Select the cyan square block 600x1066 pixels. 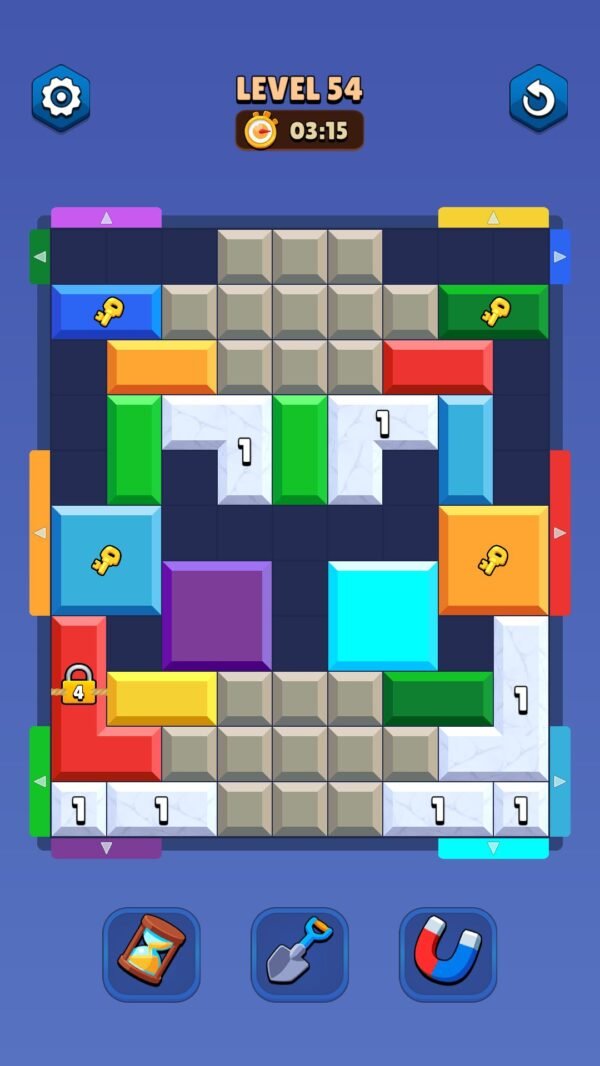[x=383, y=615]
